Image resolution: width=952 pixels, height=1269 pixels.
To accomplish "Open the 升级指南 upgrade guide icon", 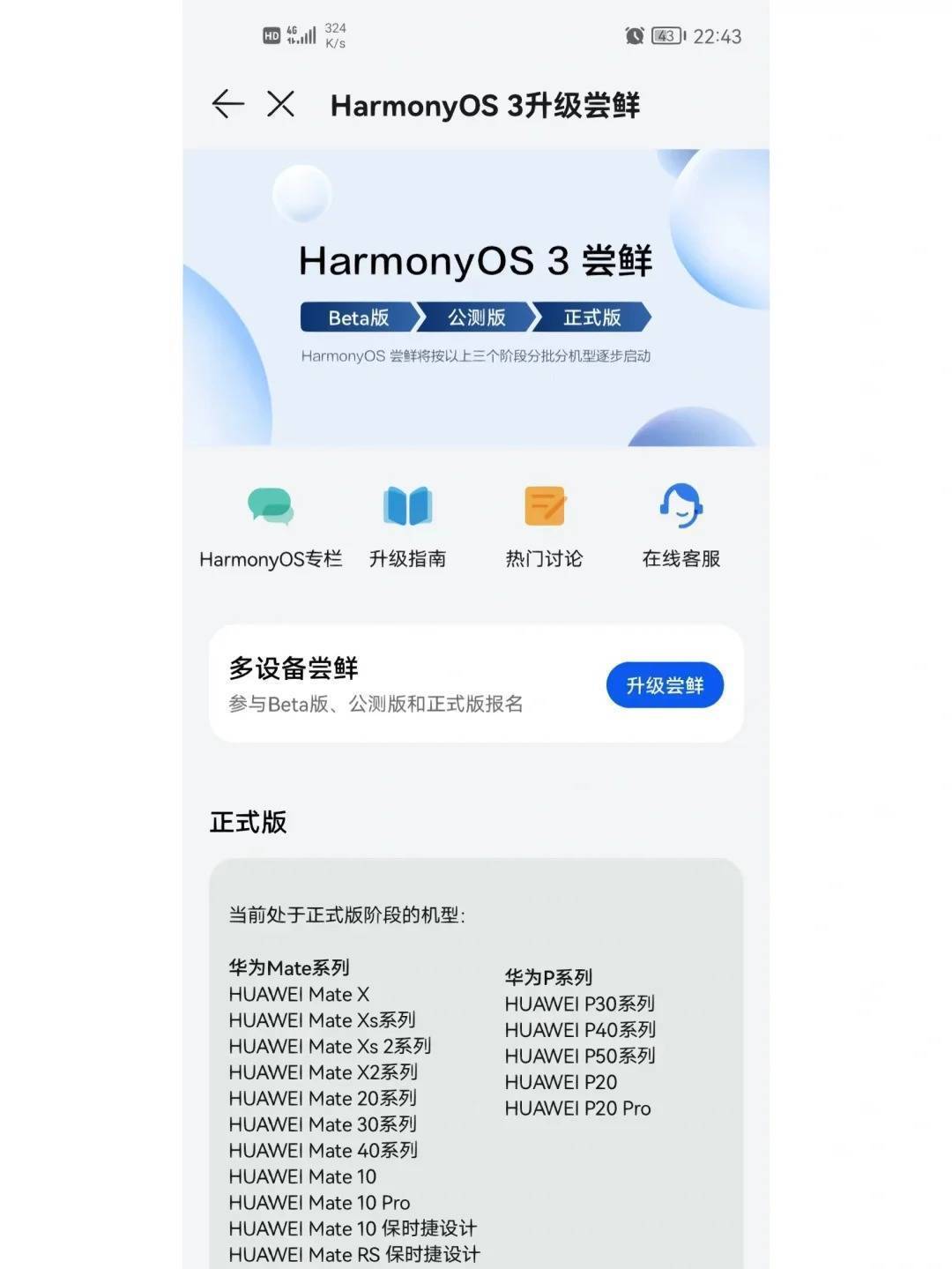I will coord(407,506).
